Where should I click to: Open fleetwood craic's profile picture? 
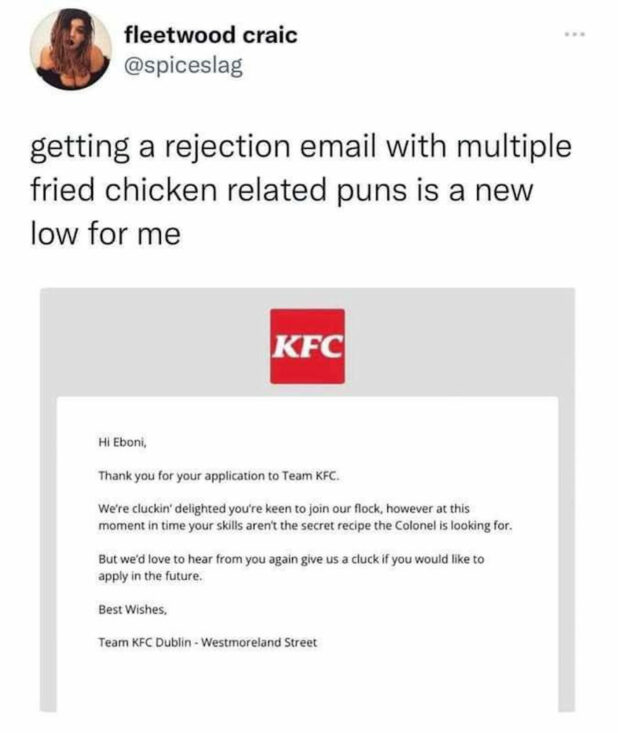click(x=68, y=50)
